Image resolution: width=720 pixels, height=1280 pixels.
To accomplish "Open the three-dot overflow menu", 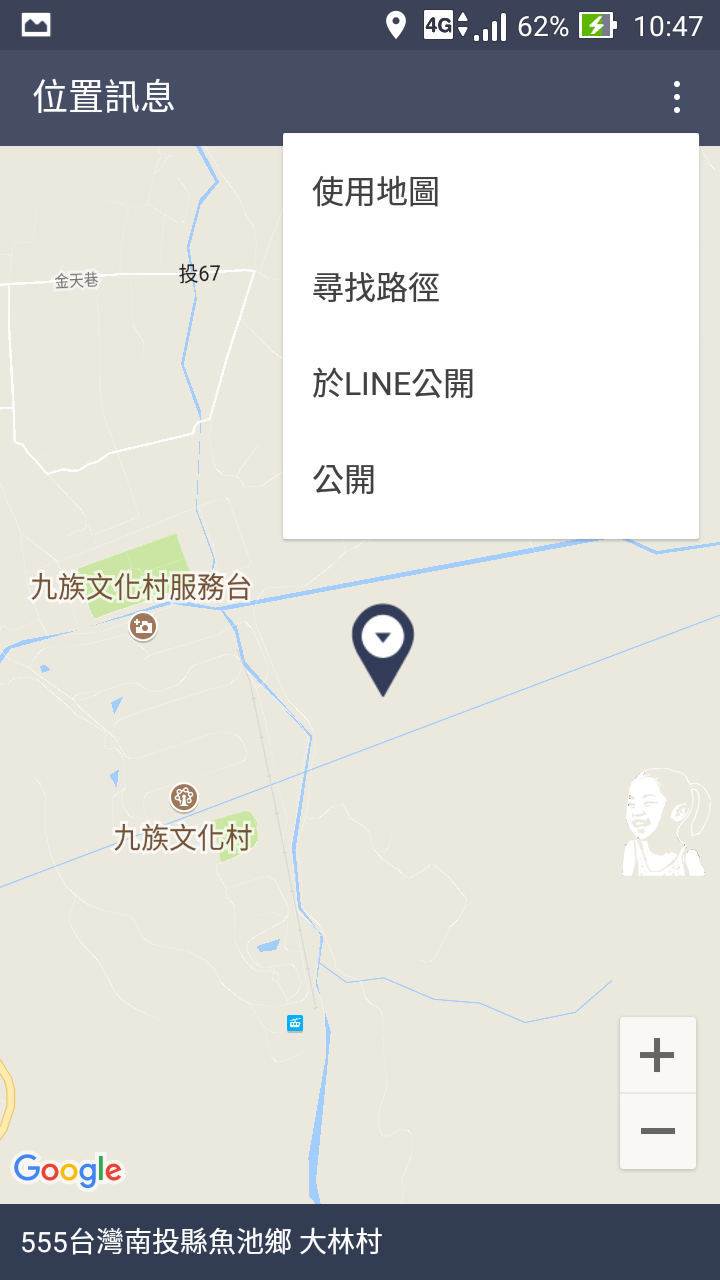I will (677, 97).
